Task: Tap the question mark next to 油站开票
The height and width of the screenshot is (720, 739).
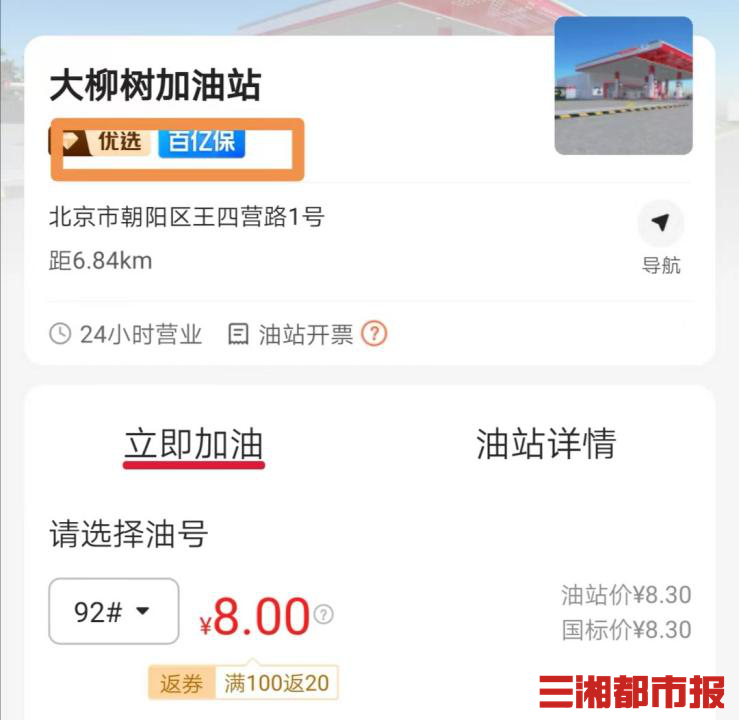Action: 373,334
